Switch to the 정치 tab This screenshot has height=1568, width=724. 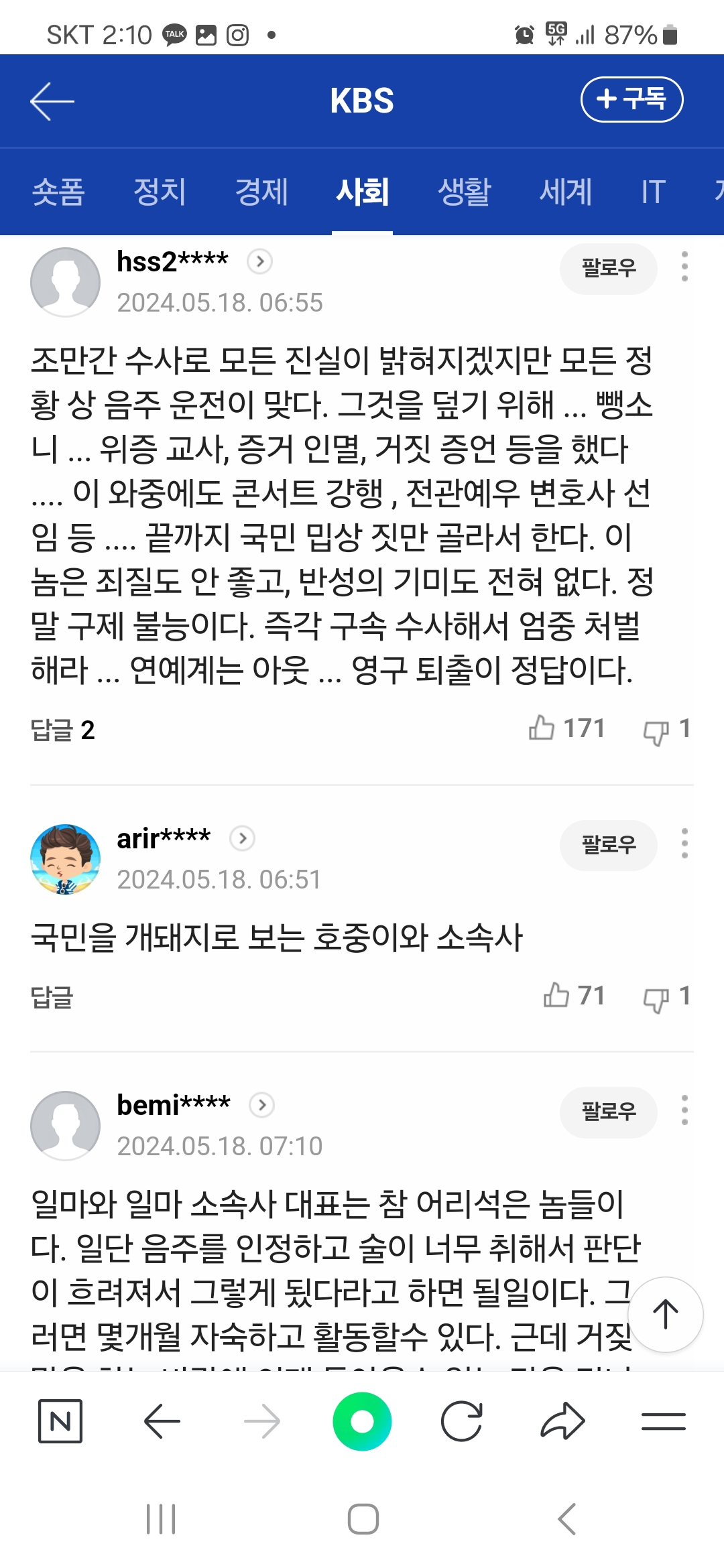(x=160, y=192)
